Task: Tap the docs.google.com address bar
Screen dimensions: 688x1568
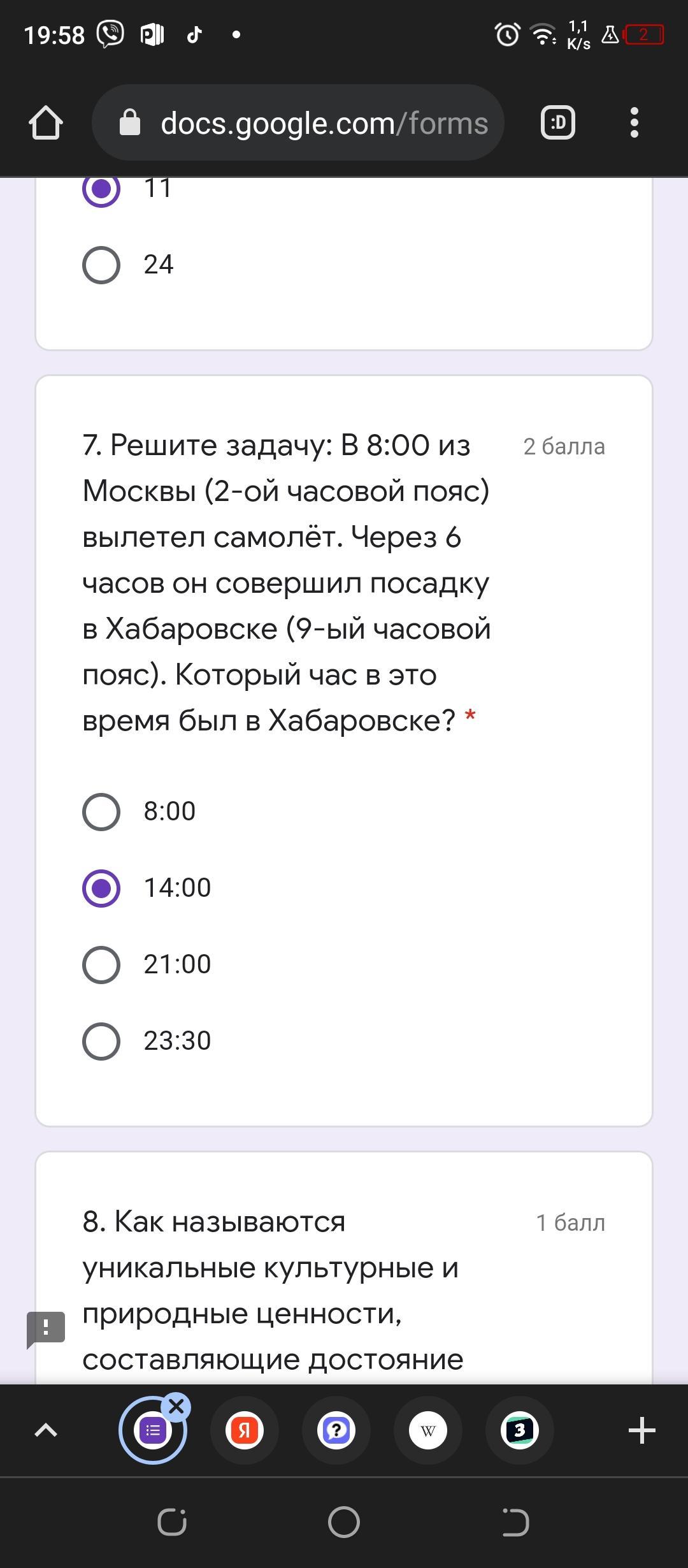Action: pyautogui.click(x=298, y=122)
